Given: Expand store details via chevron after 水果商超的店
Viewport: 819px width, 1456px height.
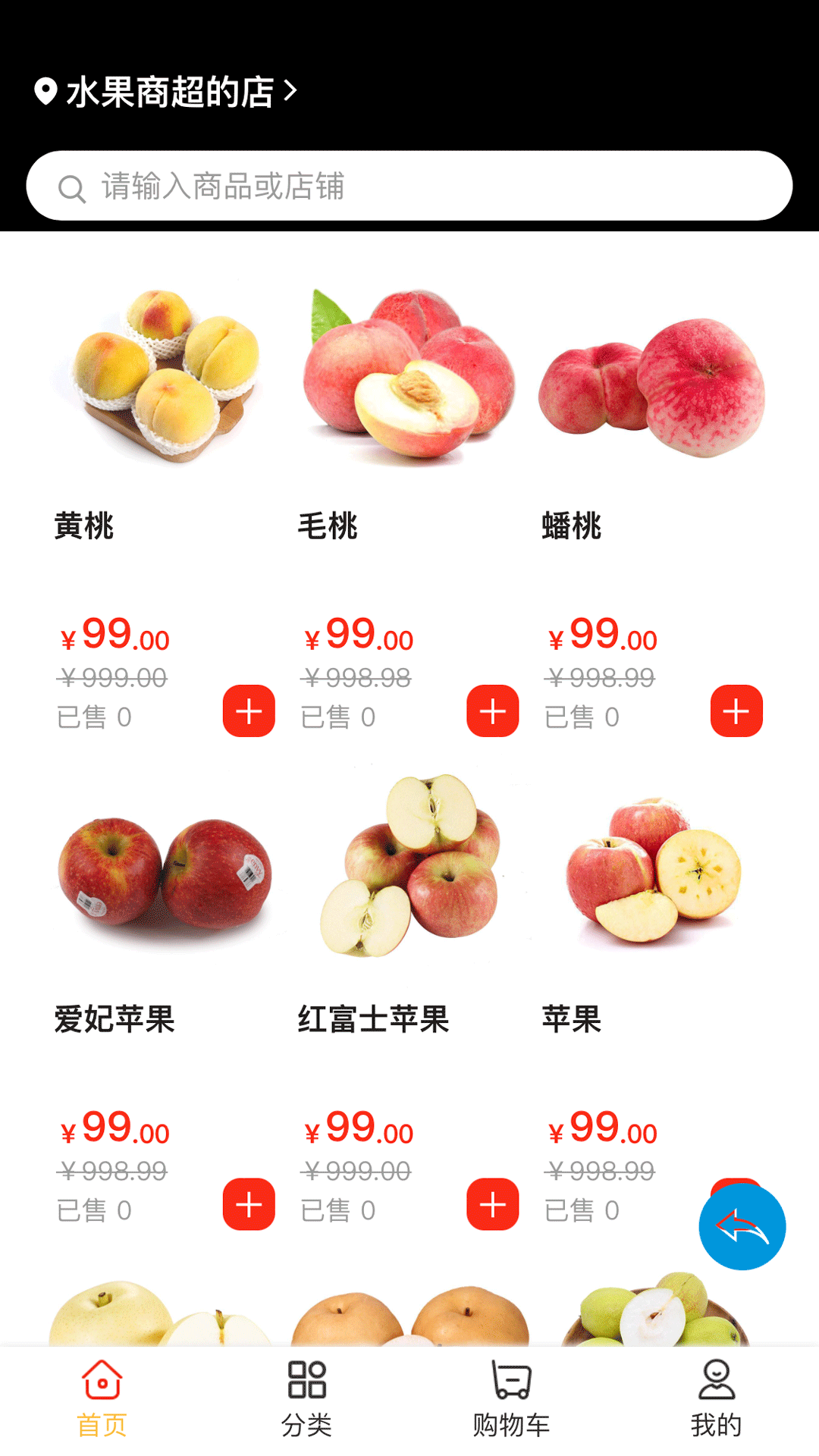Looking at the screenshot, I should coord(290,91).
